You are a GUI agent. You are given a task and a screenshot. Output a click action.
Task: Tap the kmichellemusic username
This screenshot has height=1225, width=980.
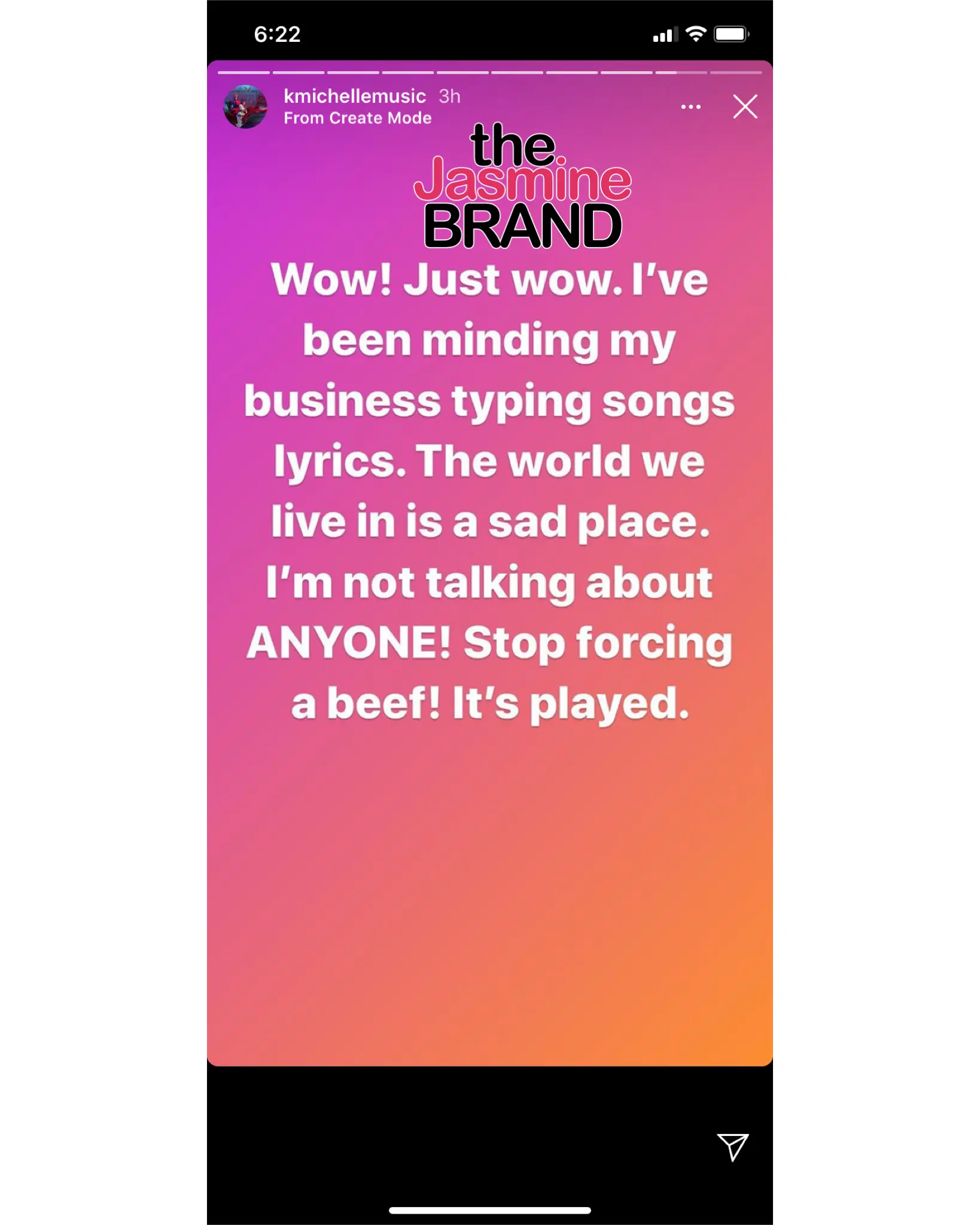355,96
